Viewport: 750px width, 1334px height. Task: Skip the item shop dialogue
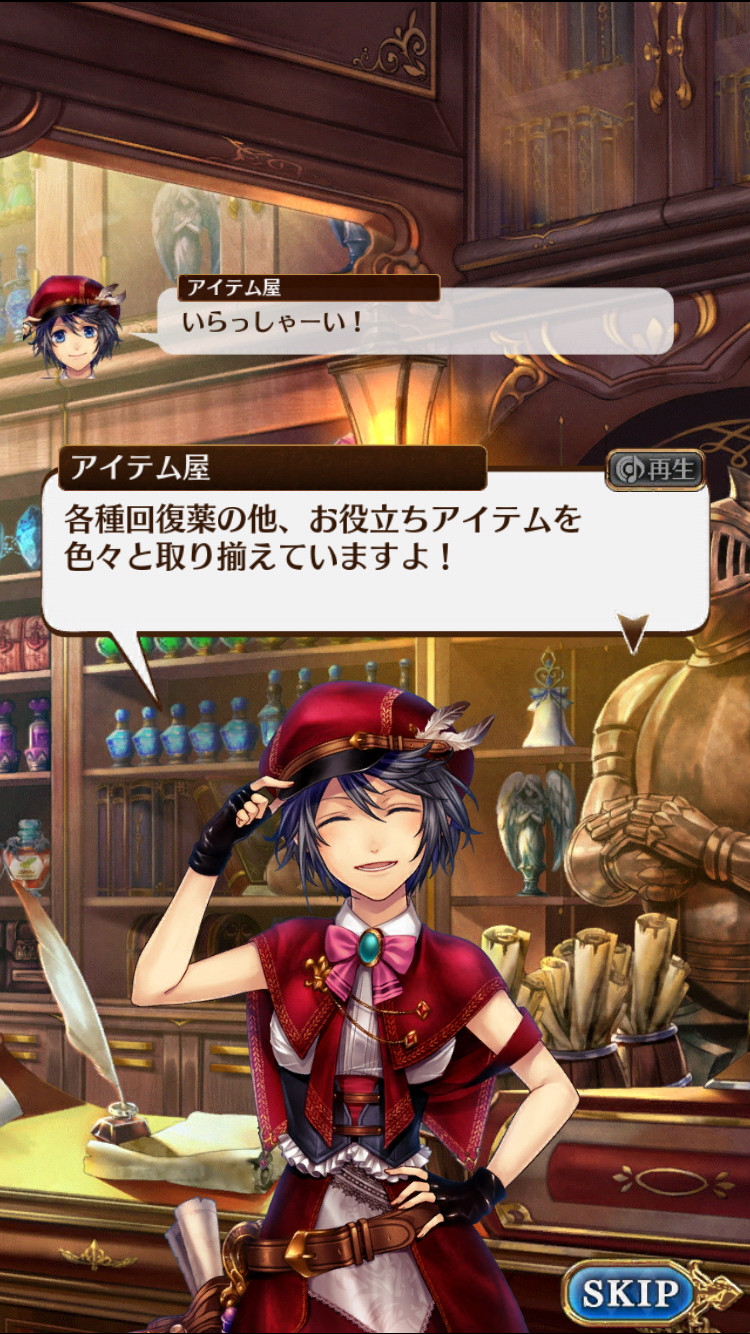[632, 1293]
